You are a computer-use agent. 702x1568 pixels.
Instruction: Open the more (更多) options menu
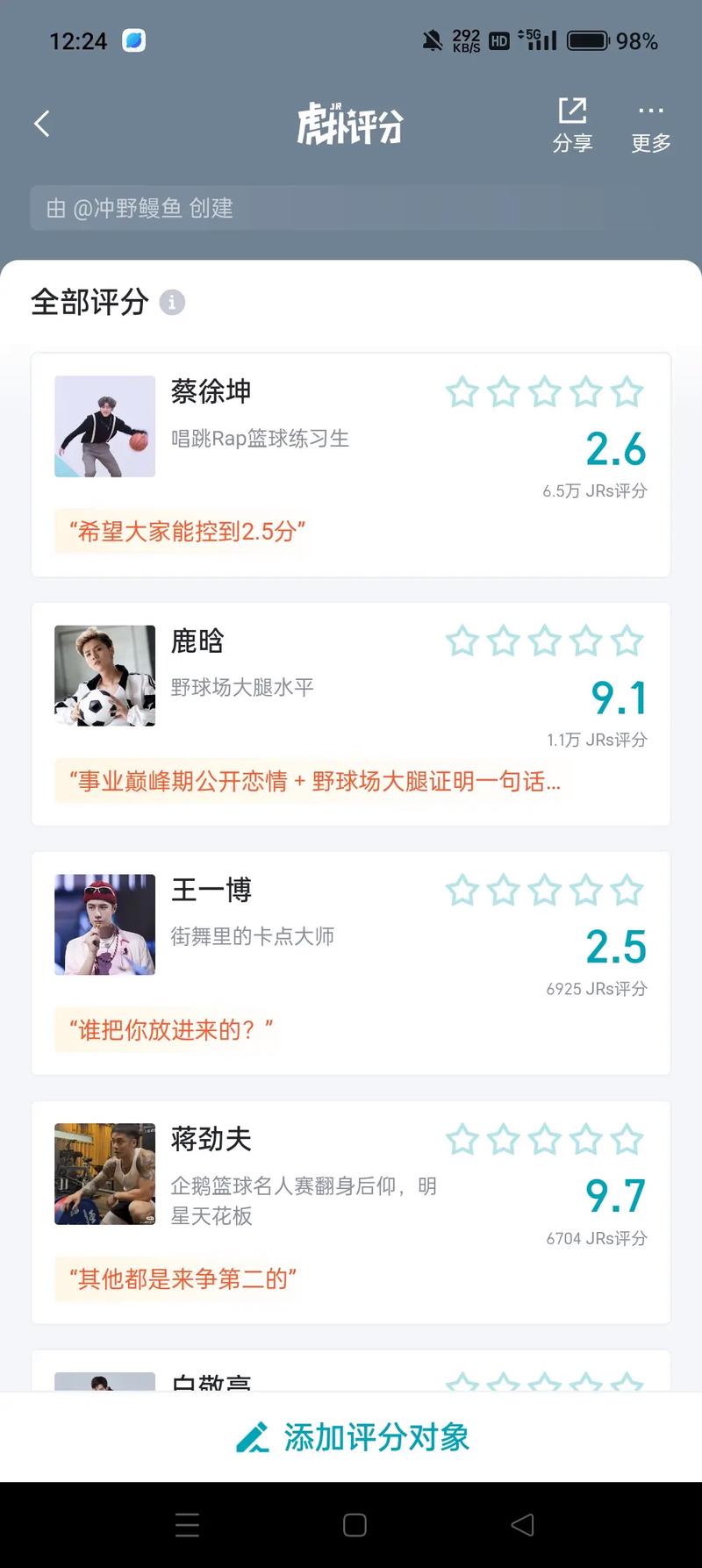pyautogui.click(x=649, y=123)
